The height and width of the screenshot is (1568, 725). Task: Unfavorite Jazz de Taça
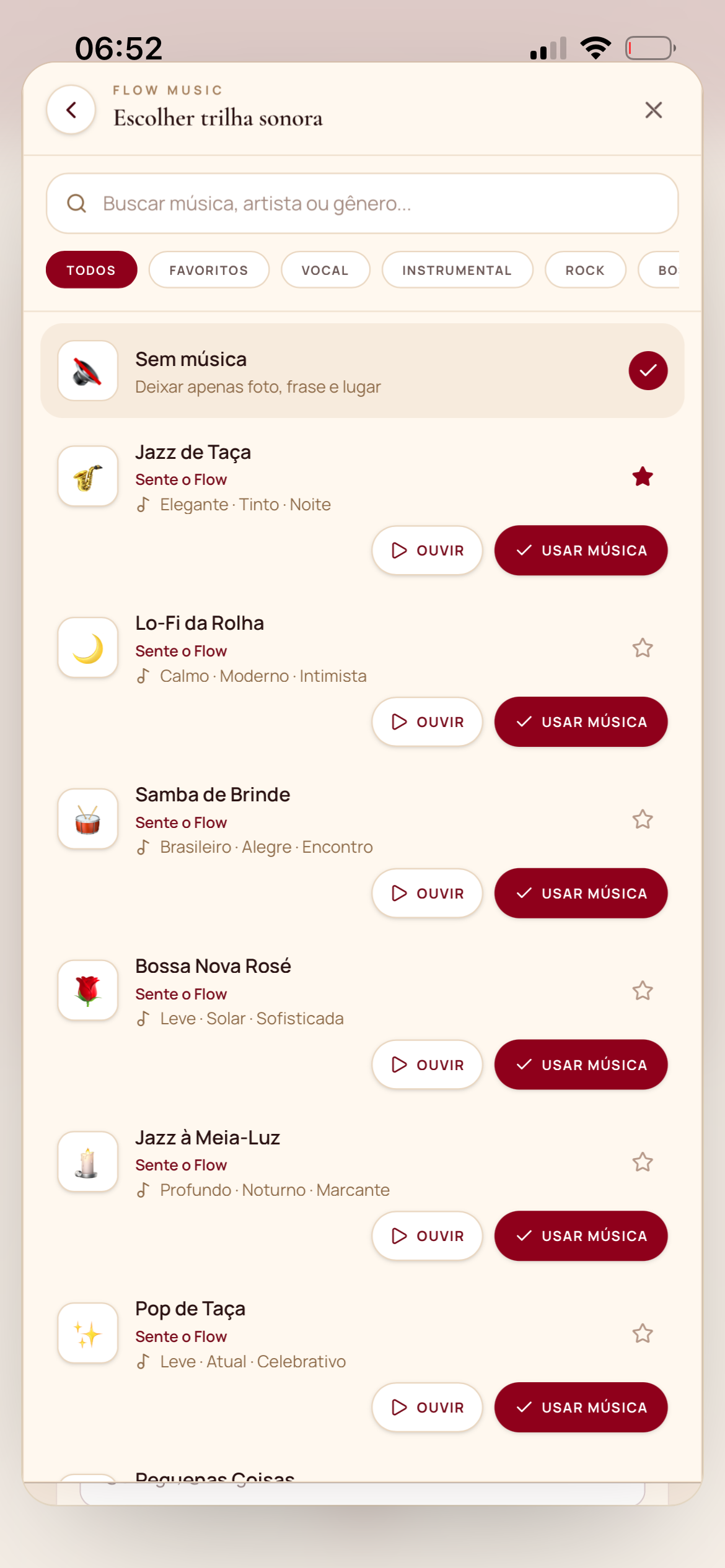pos(643,477)
